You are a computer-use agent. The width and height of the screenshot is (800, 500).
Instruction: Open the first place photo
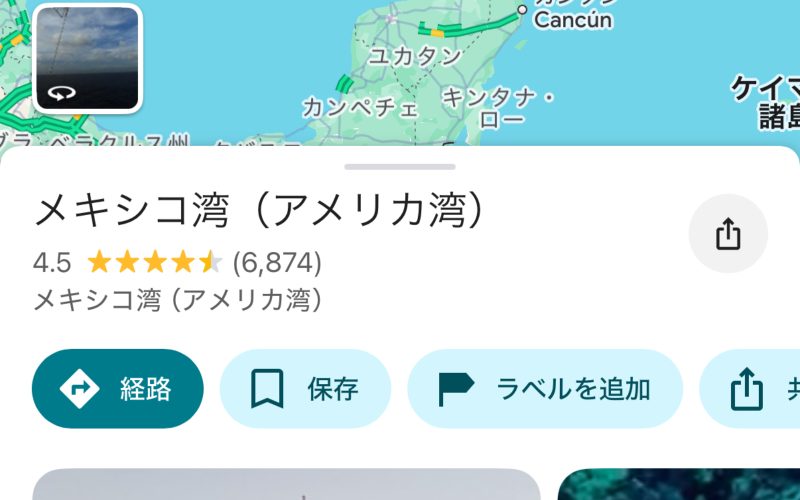pos(287,485)
